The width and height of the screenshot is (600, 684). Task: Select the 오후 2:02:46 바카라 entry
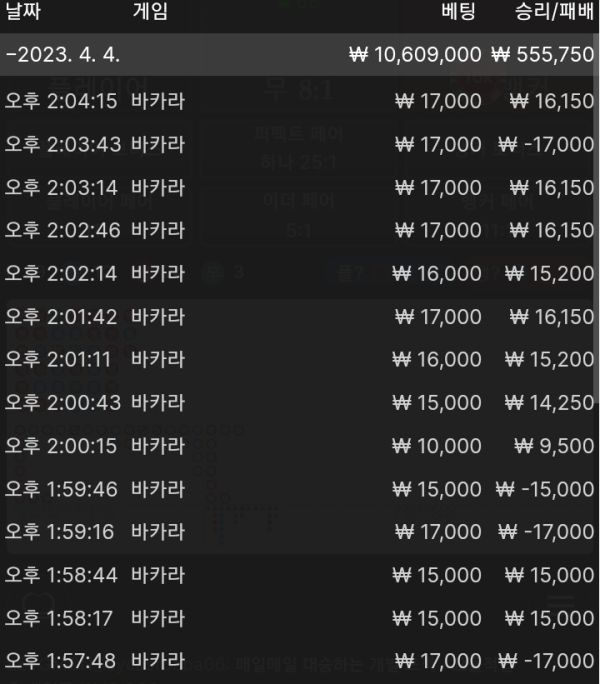point(300,230)
